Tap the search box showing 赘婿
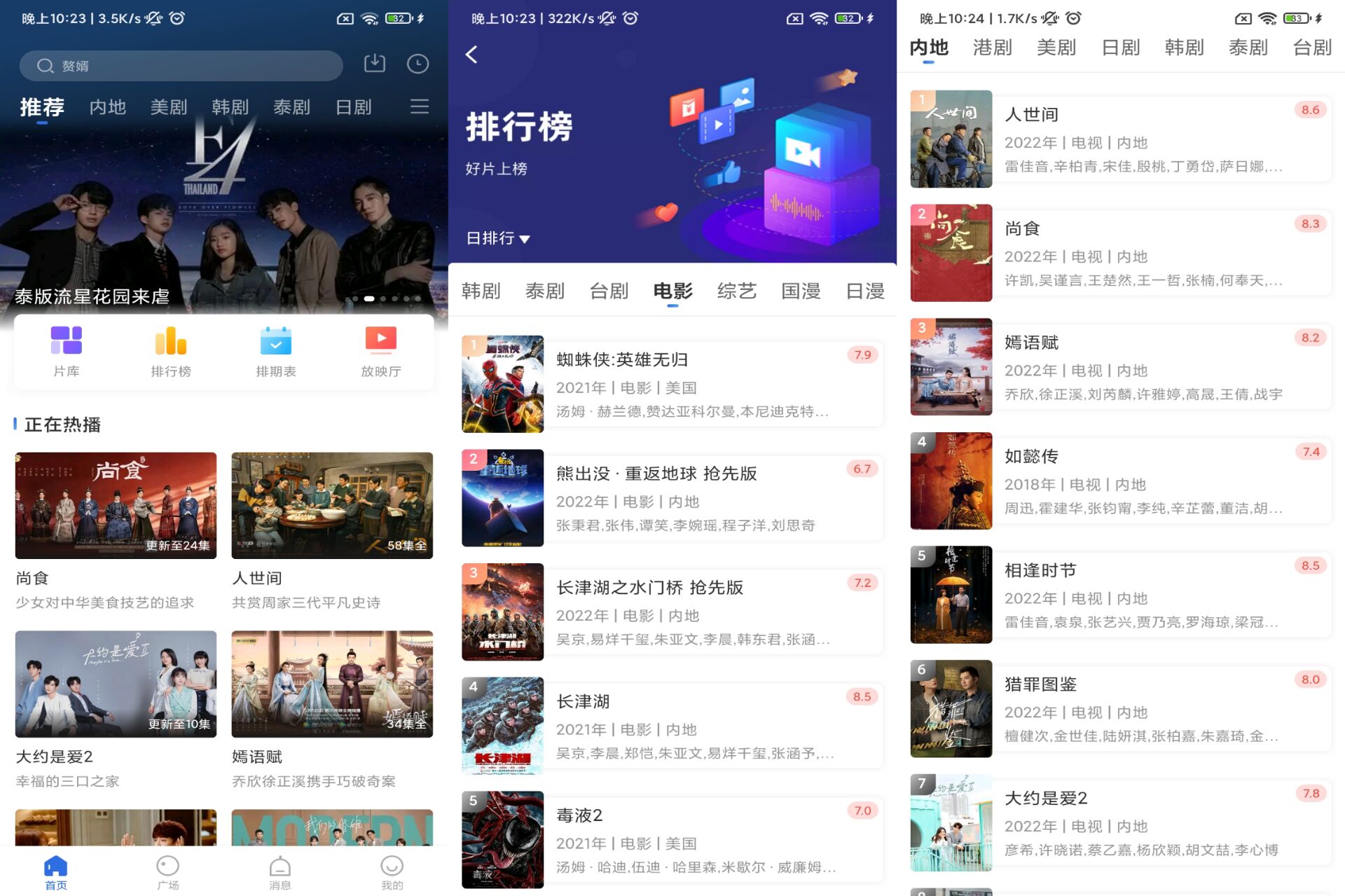The width and height of the screenshot is (1345, 896). (x=181, y=66)
